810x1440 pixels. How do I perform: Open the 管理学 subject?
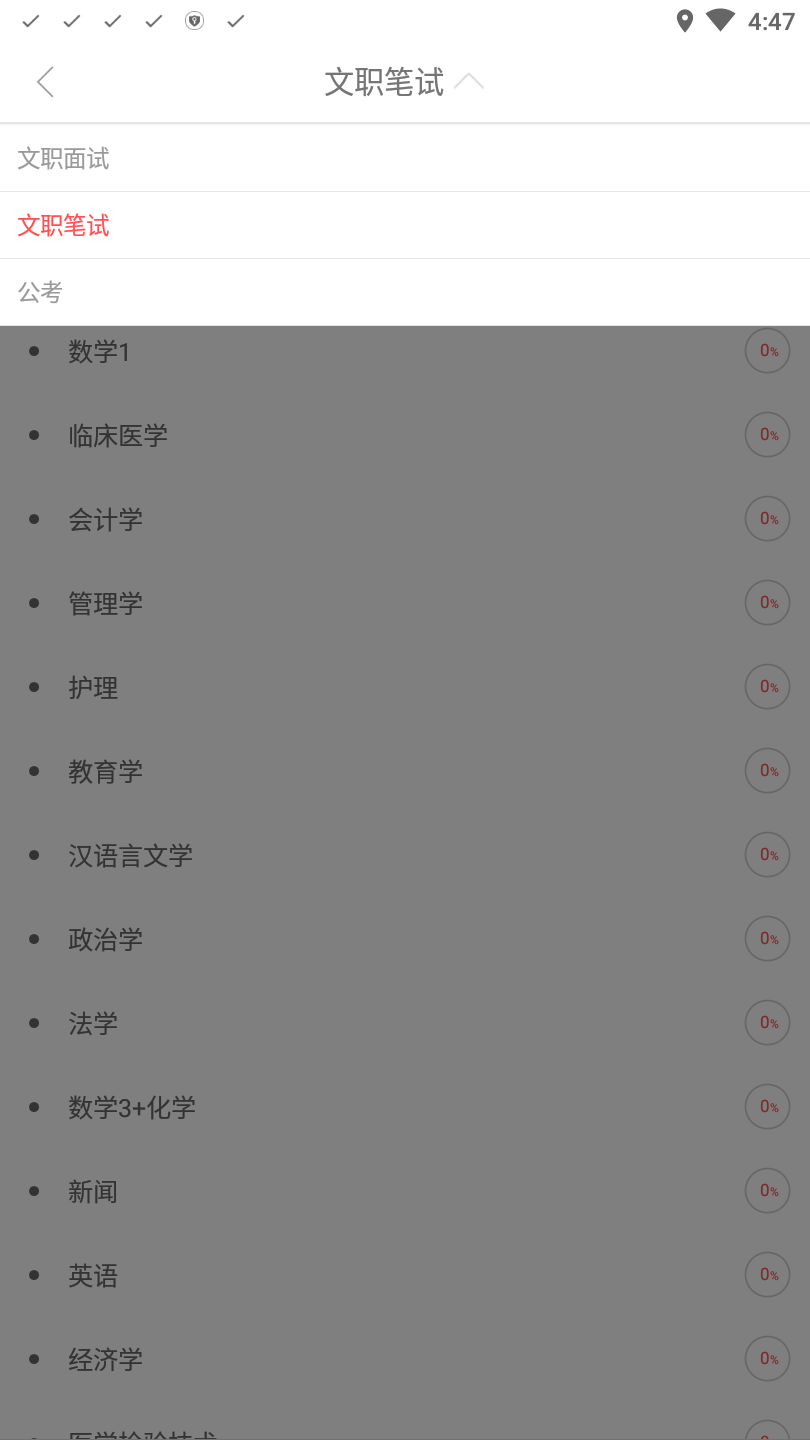[105, 603]
